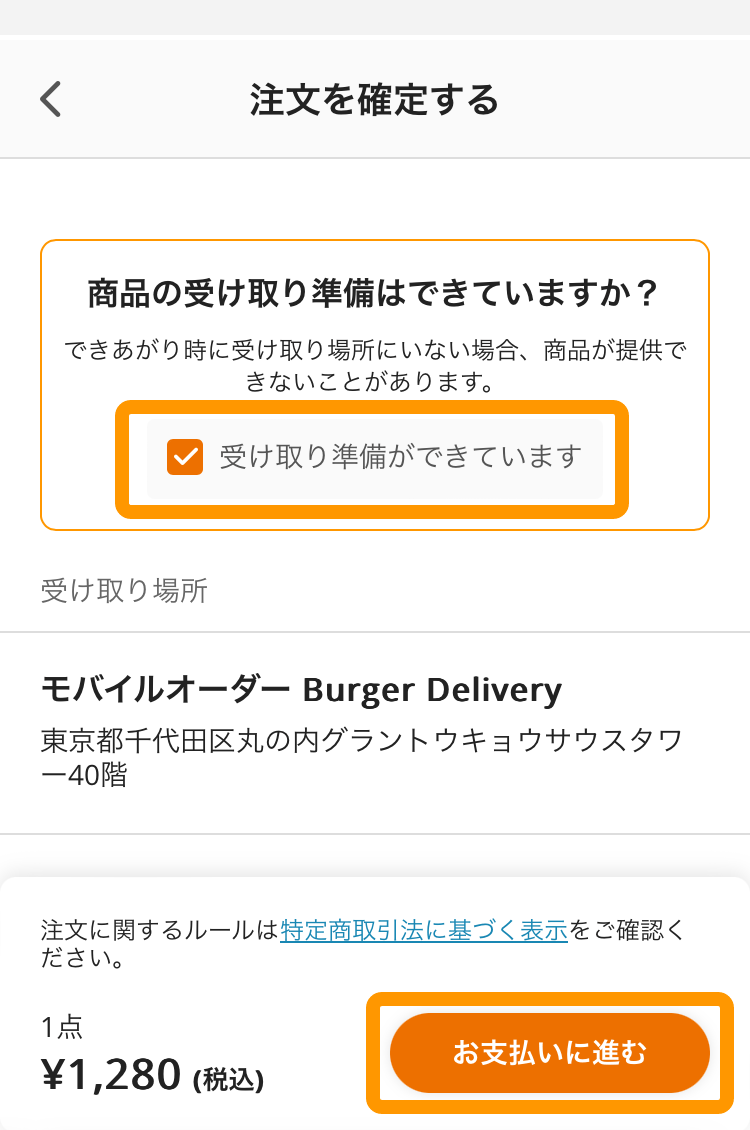Tap the checkmark inside the pickup-ready checkbox
The image size is (750, 1130).
(x=184, y=457)
